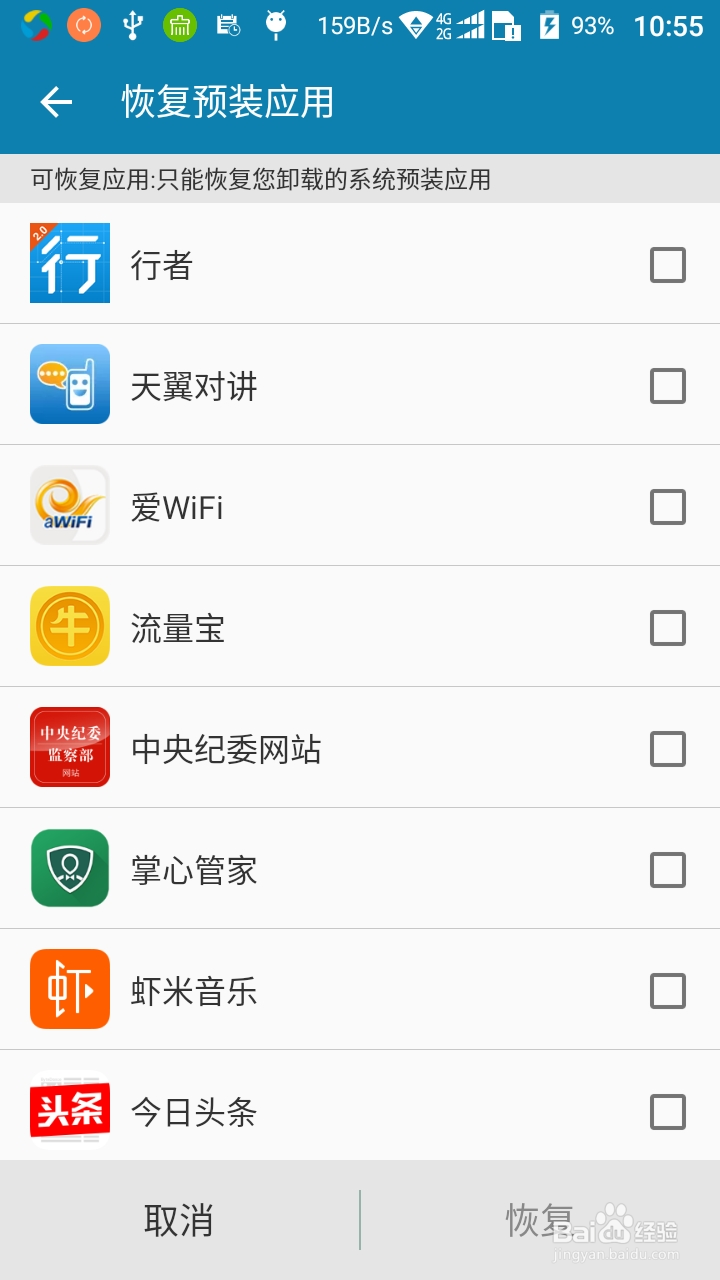Open the 爱WiFi app icon
Viewport: 720px width, 1280px height.
coord(70,505)
